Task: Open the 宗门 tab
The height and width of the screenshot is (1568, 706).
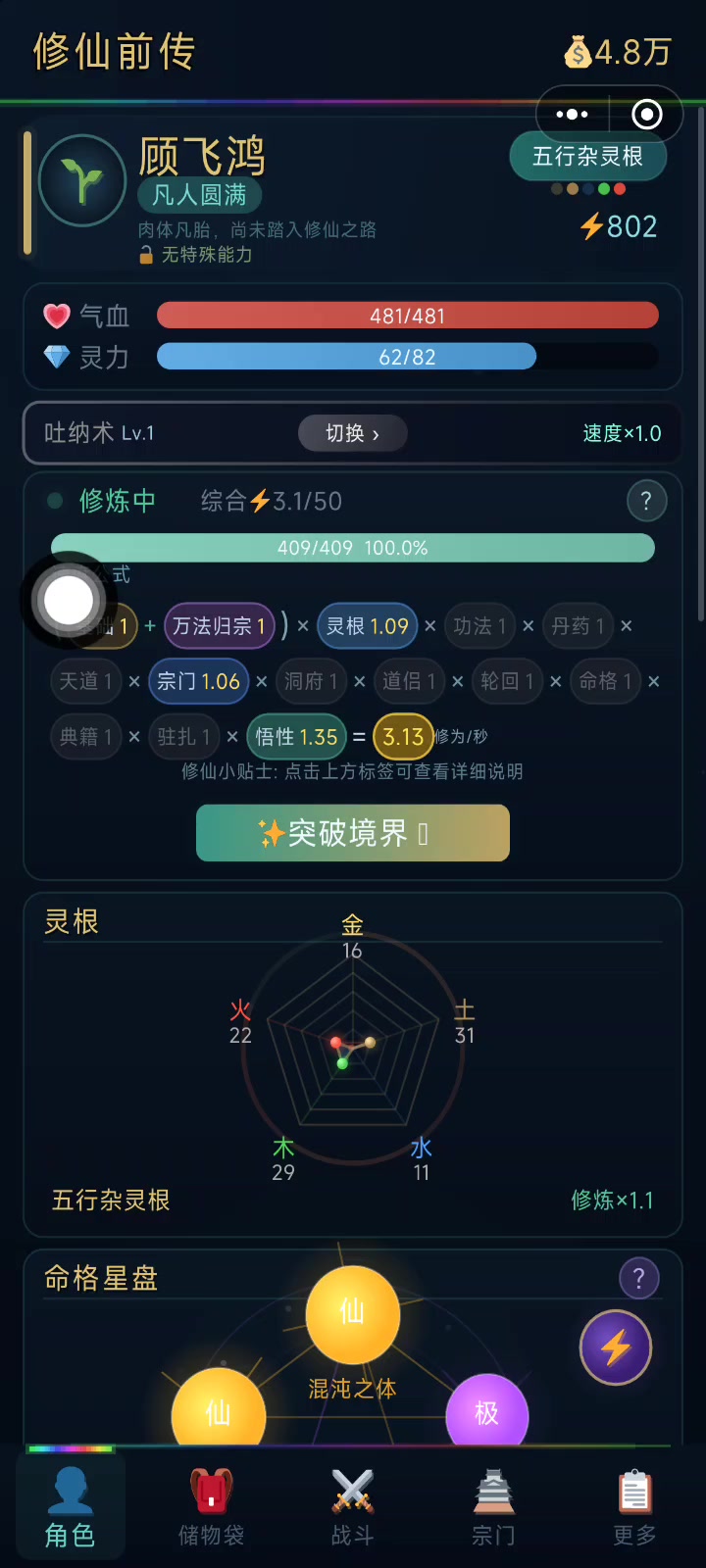Action: coord(493,1507)
